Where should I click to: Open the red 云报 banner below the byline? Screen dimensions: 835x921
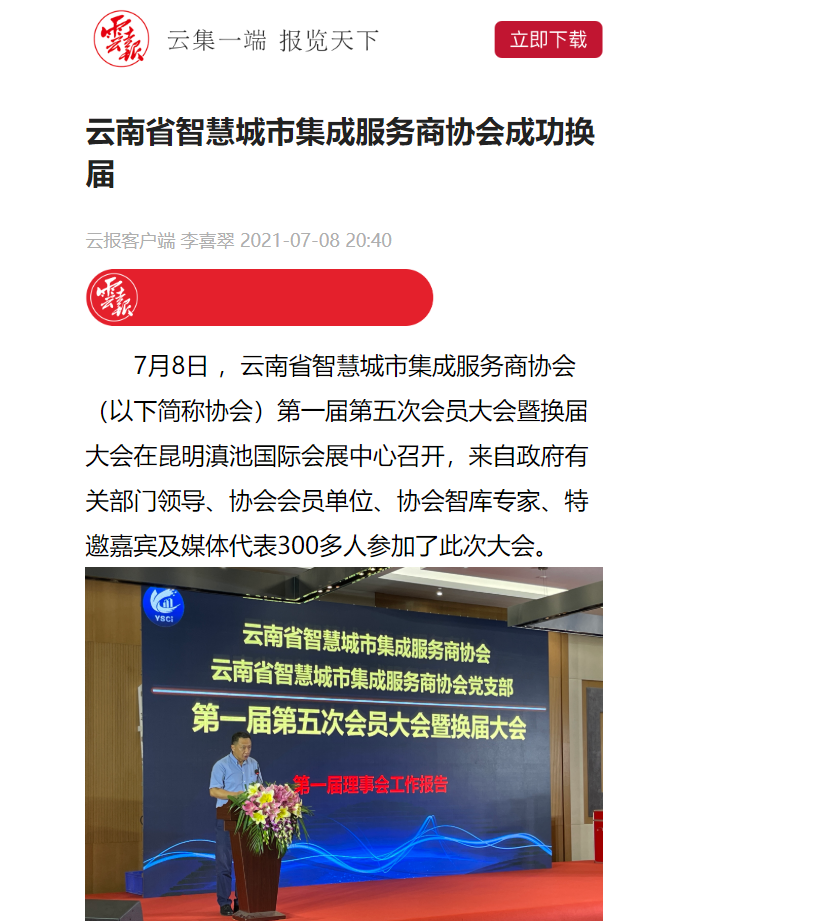click(x=259, y=297)
